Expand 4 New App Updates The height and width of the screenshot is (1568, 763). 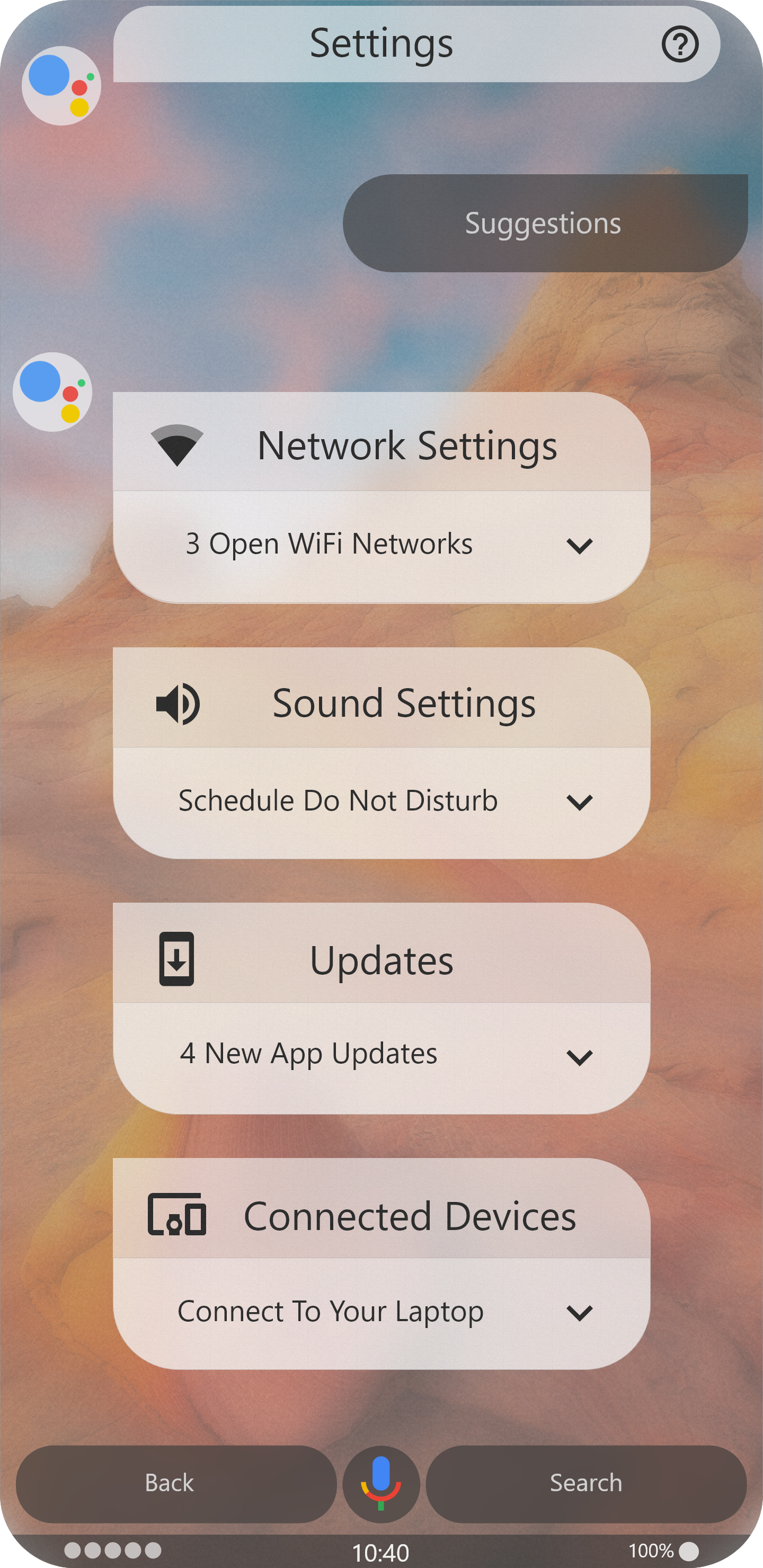tap(579, 1057)
